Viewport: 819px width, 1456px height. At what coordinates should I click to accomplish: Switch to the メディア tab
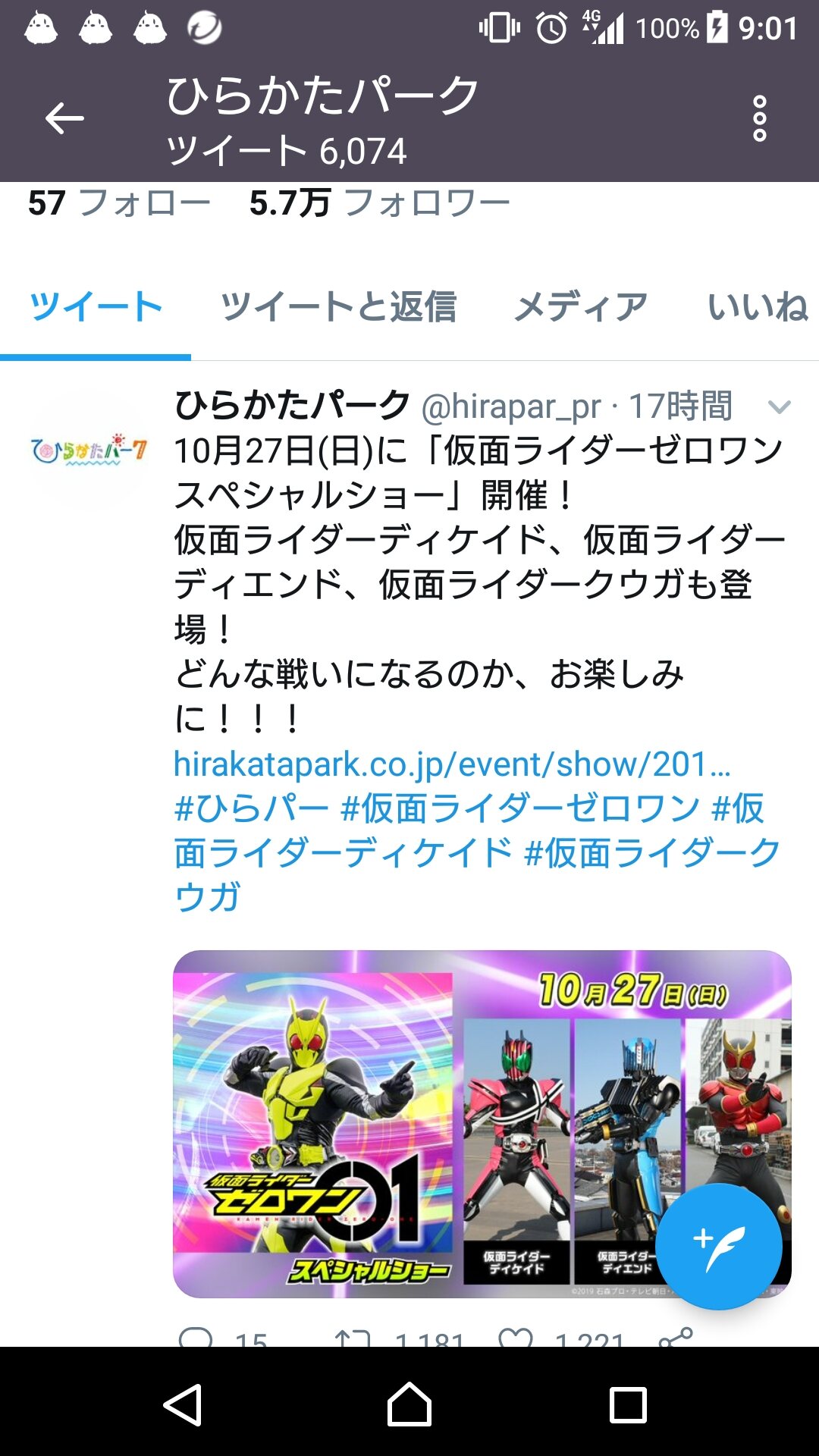(x=581, y=307)
